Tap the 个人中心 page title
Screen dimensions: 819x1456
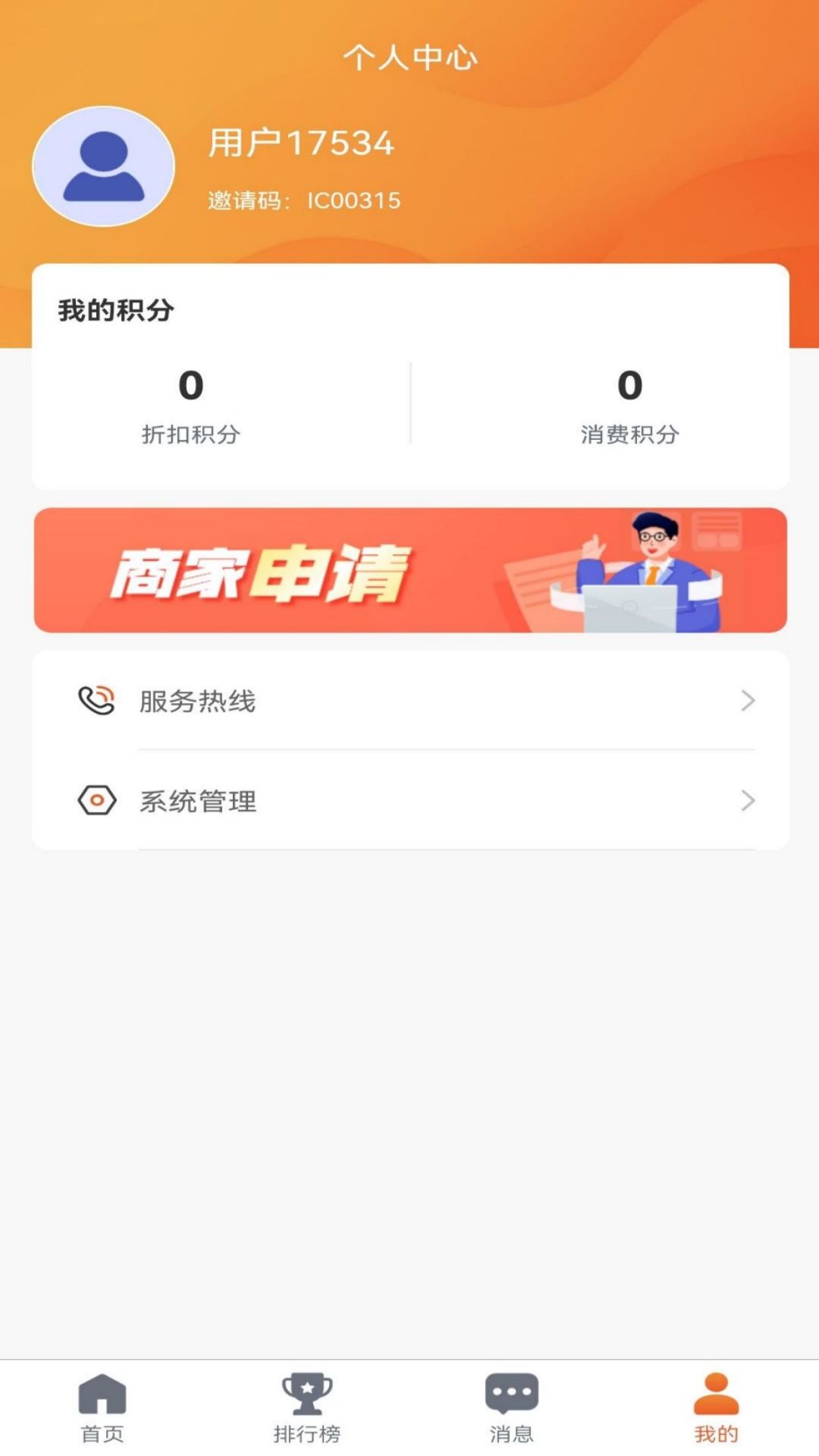[409, 57]
